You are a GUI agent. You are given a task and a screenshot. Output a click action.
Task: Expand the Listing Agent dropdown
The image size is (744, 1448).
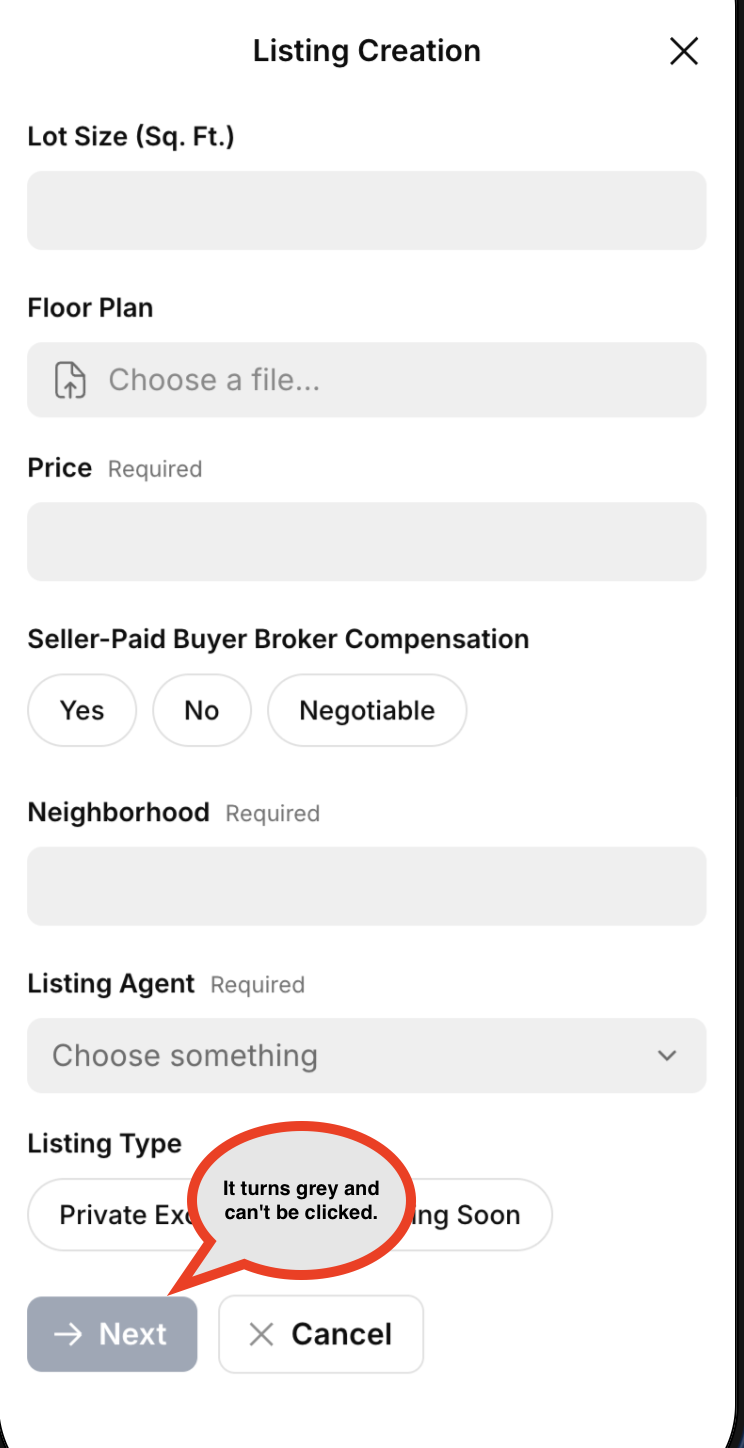click(x=366, y=1056)
